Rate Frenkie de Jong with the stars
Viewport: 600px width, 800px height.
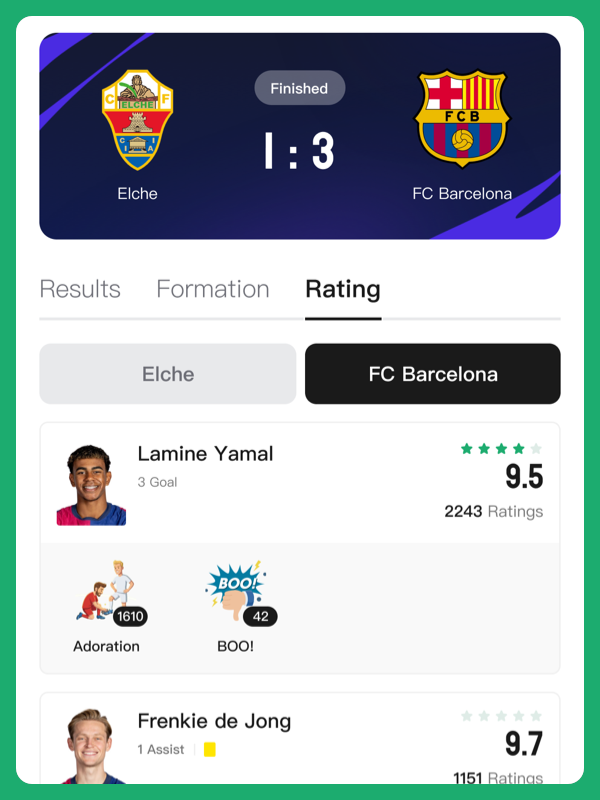[501, 716]
